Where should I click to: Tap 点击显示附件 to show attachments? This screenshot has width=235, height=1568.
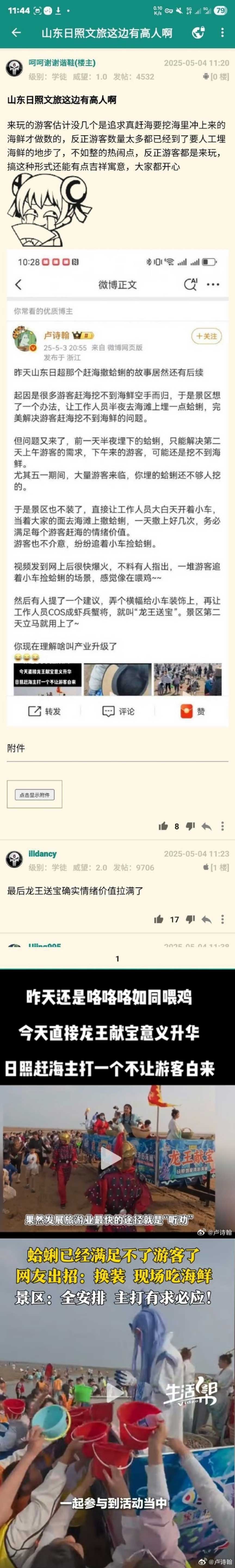pyautogui.click(x=34, y=795)
